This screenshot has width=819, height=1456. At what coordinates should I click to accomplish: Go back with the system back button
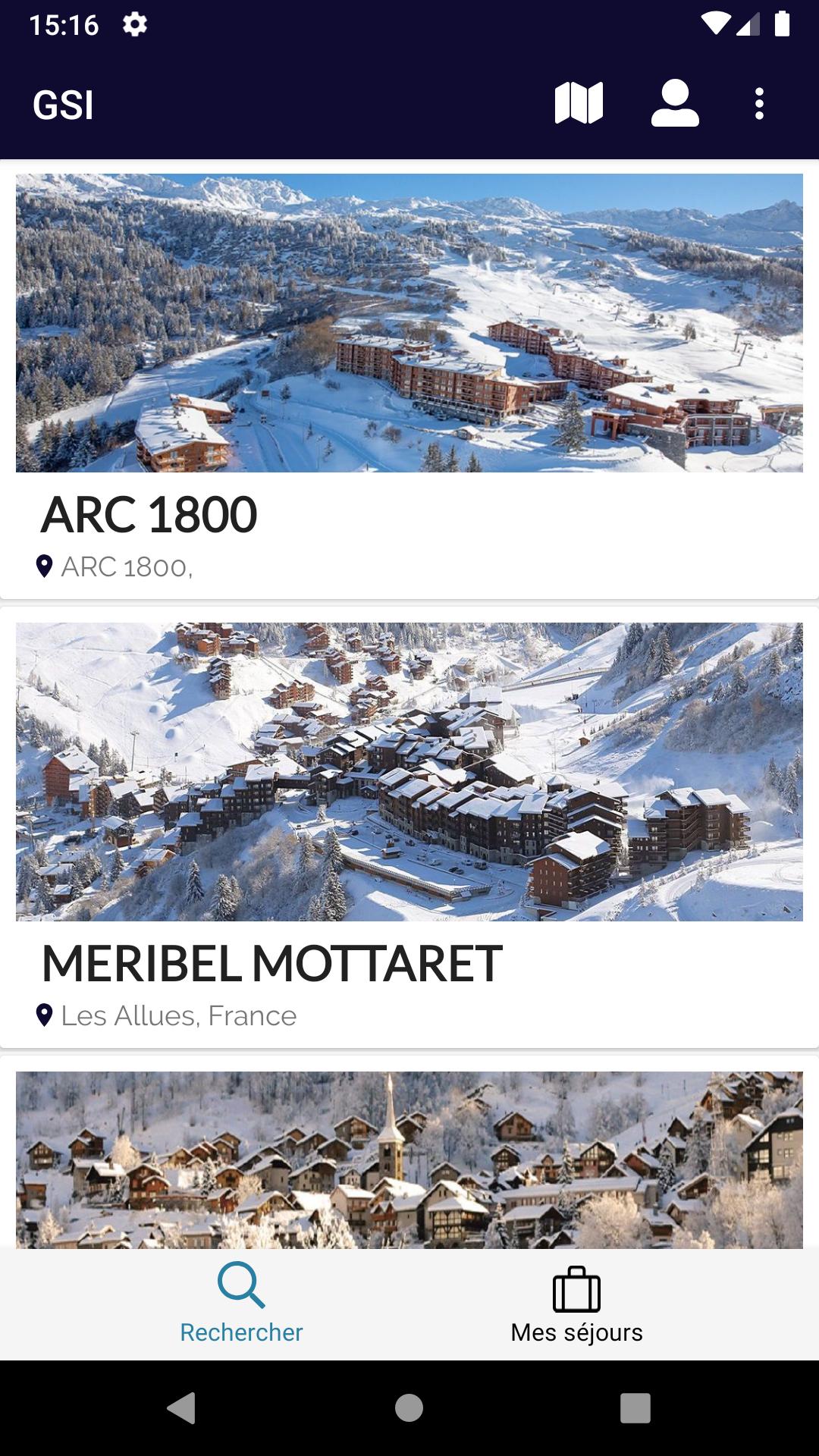pyautogui.click(x=181, y=1408)
